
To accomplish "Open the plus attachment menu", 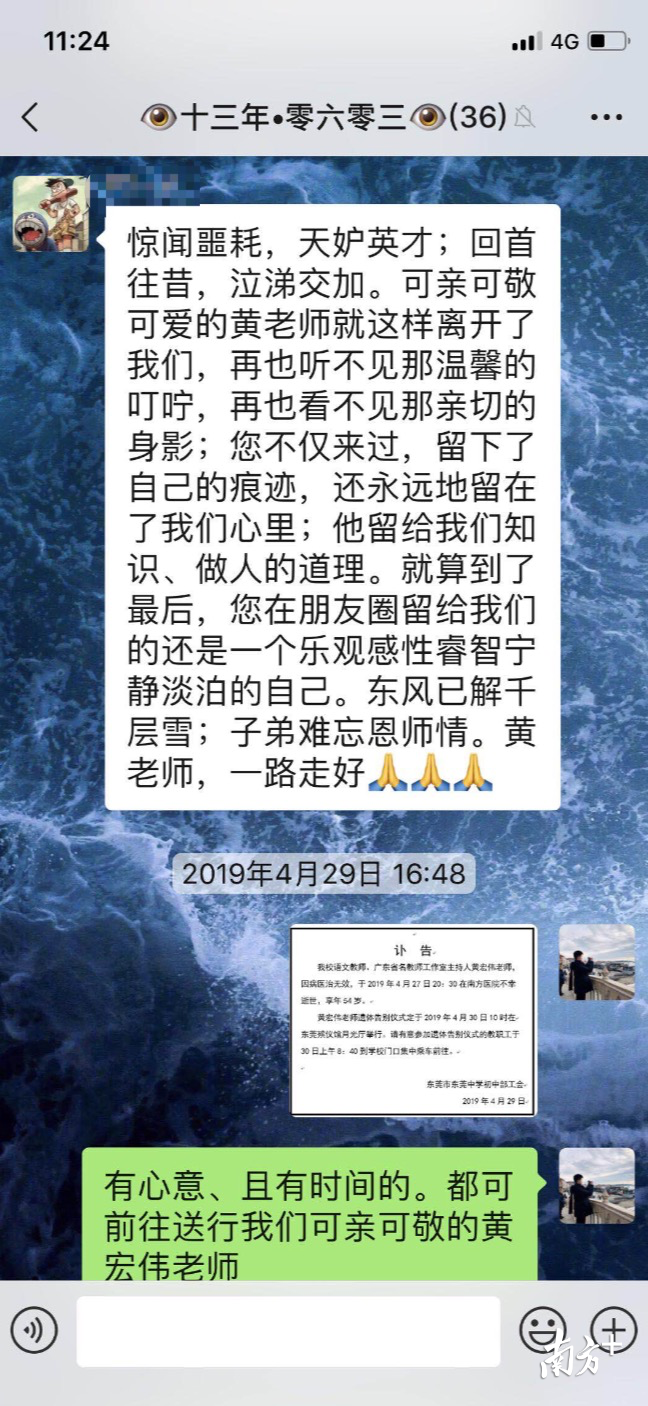I will tap(612, 1331).
